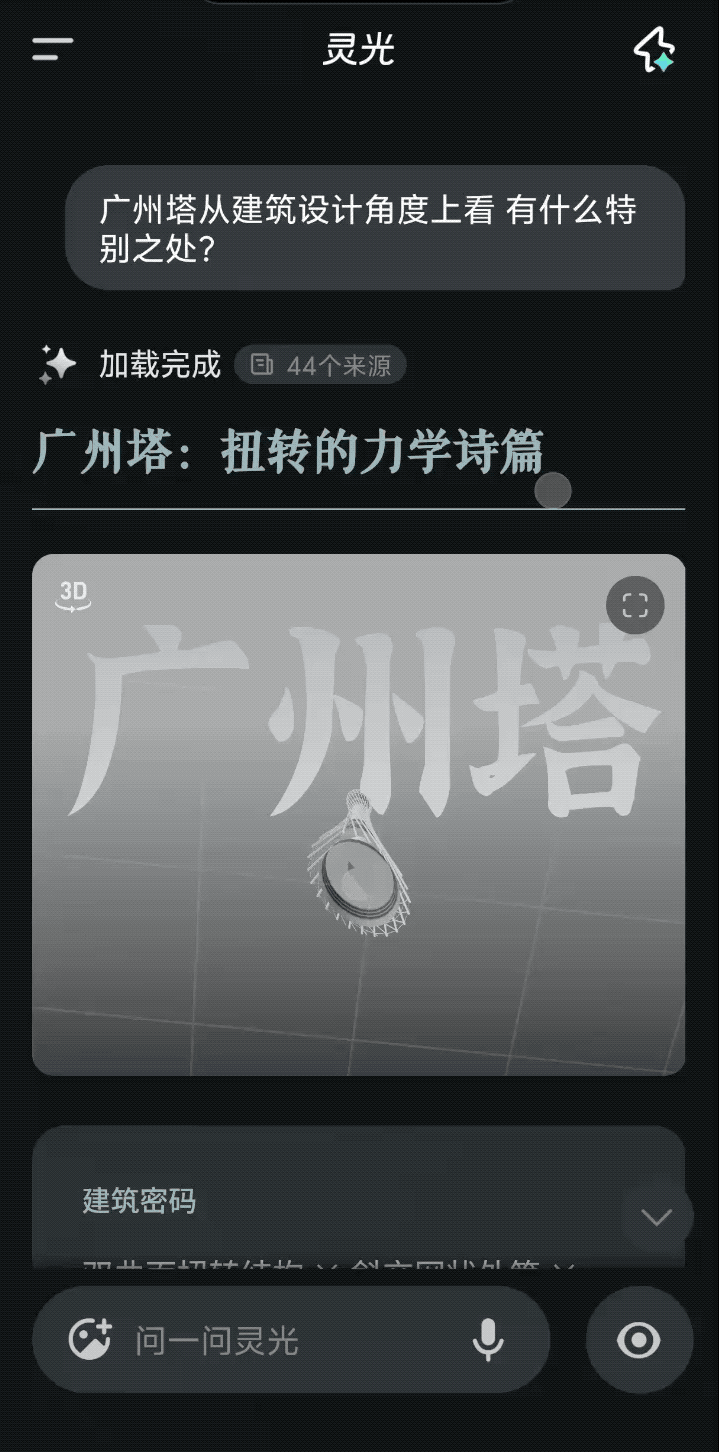
Task: Focus the 问一问灵光 input field
Action: (290, 1340)
